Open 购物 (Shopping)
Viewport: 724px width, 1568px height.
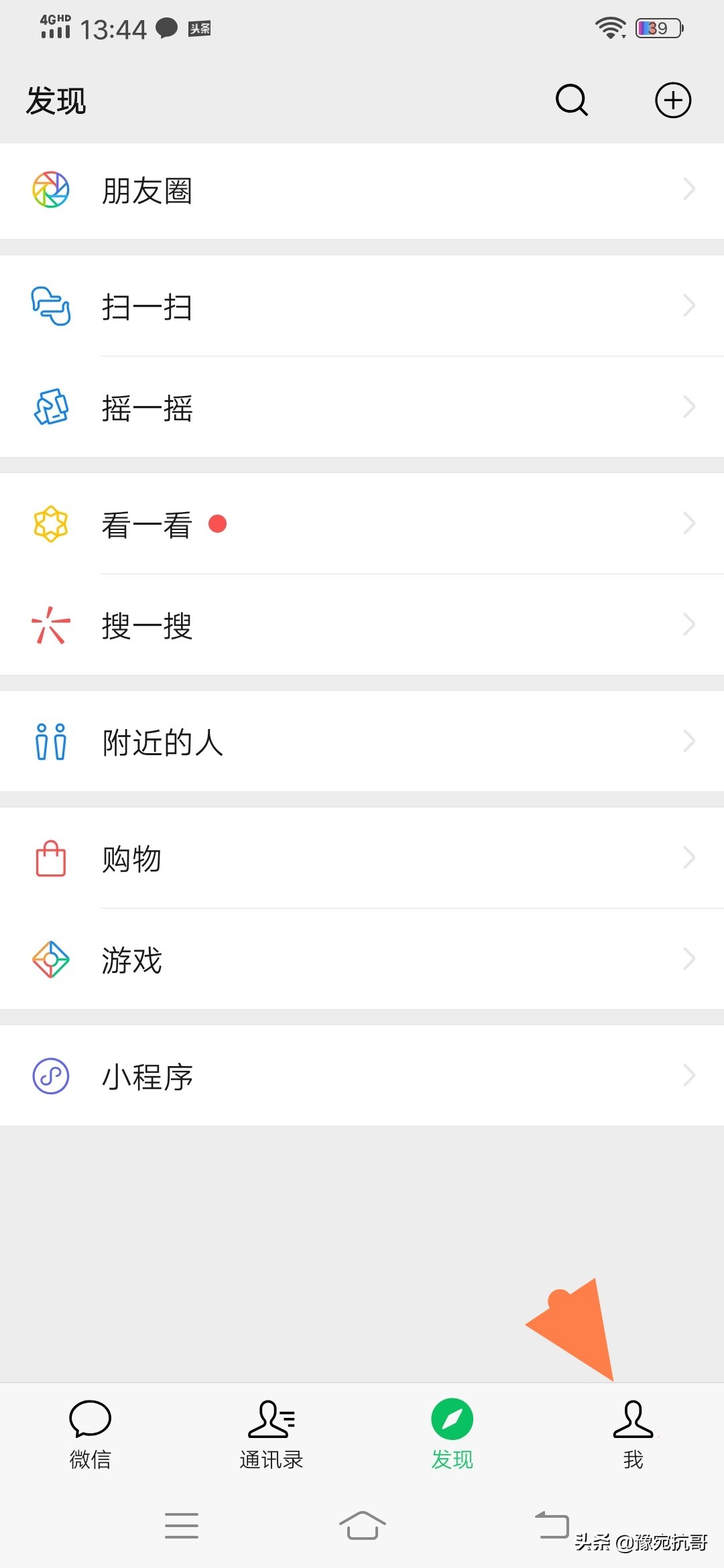362,858
